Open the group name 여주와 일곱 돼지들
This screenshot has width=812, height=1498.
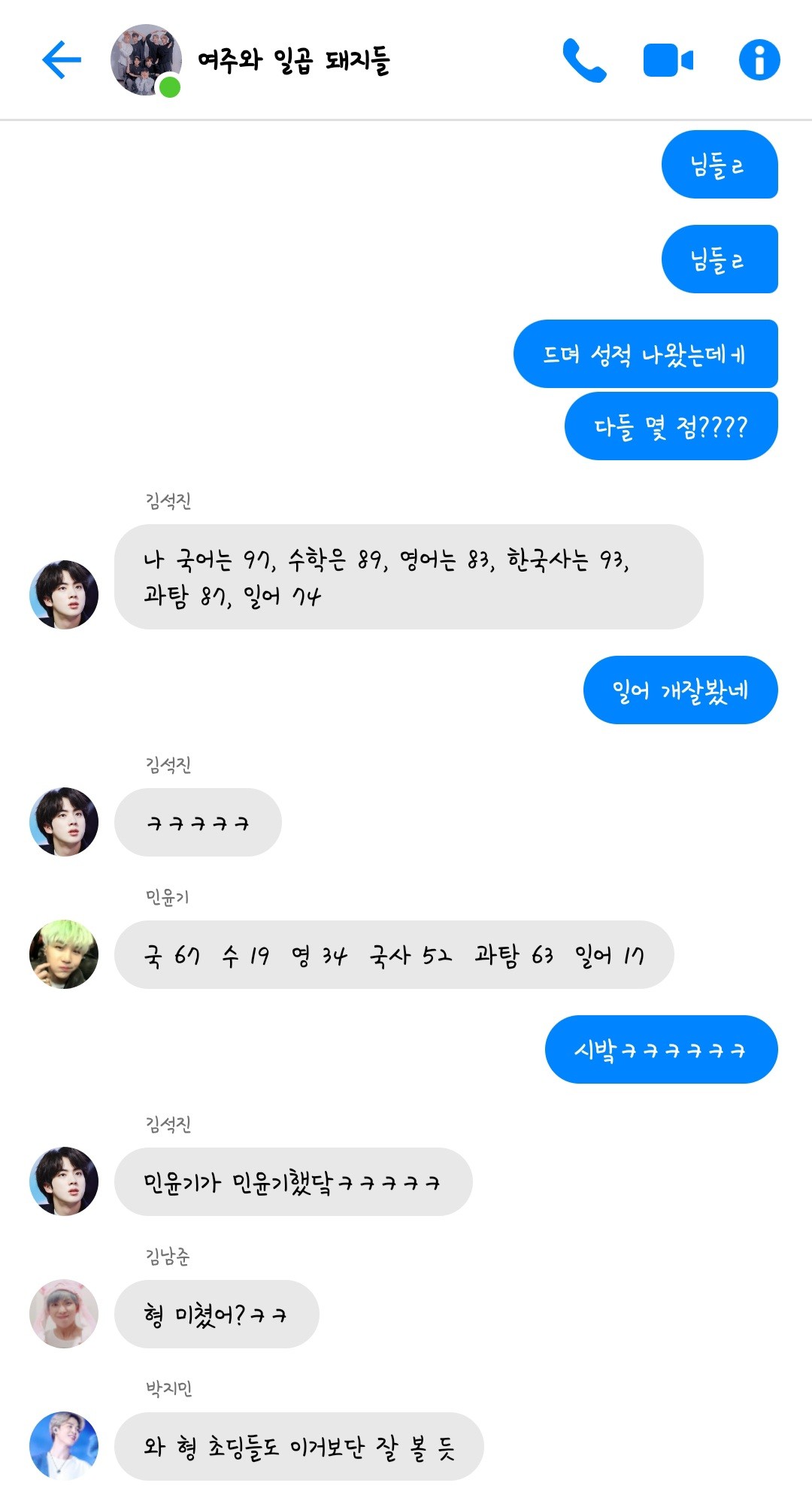[294, 60]
